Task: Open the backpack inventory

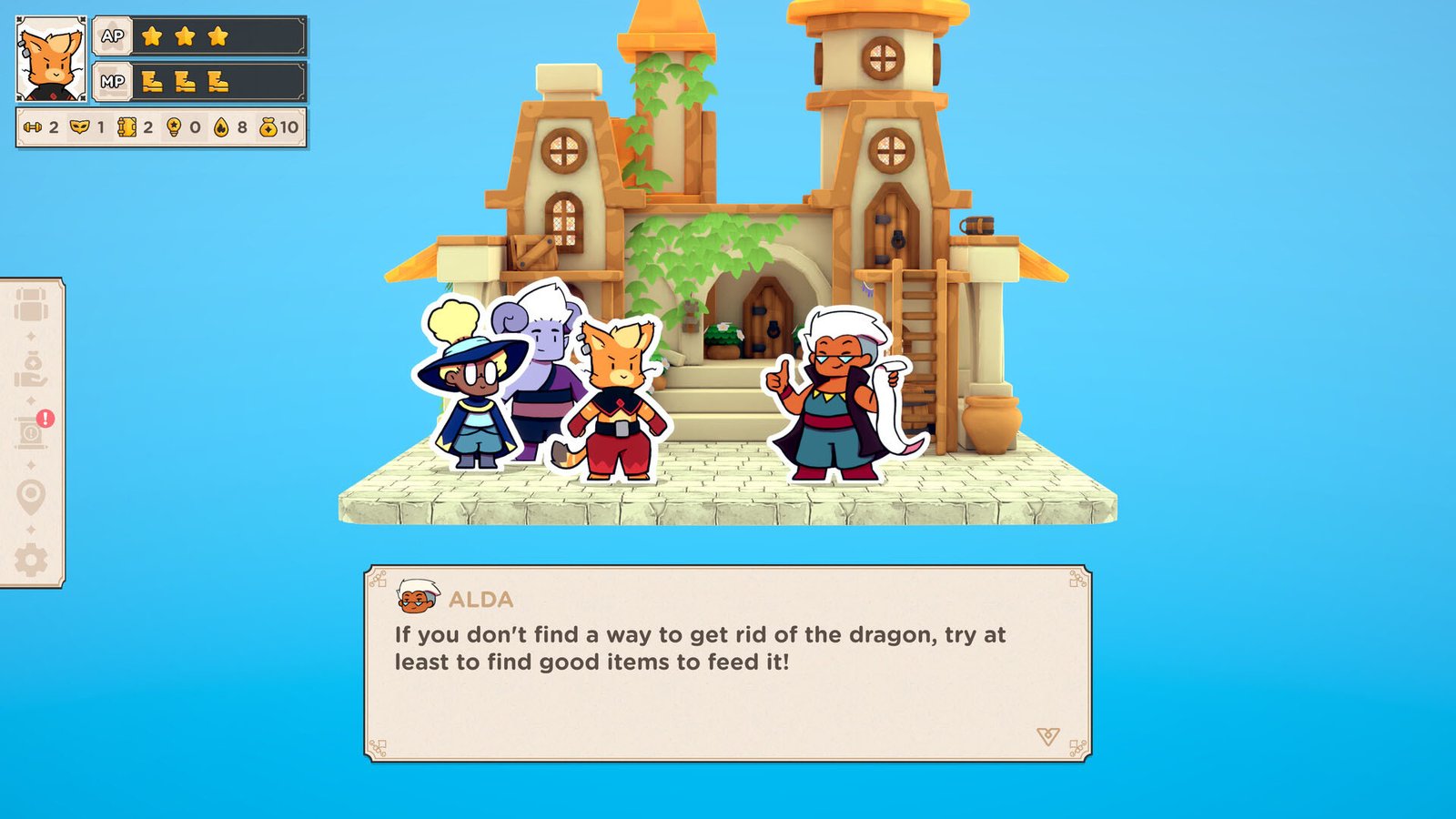Action: (x=31, y=306)
